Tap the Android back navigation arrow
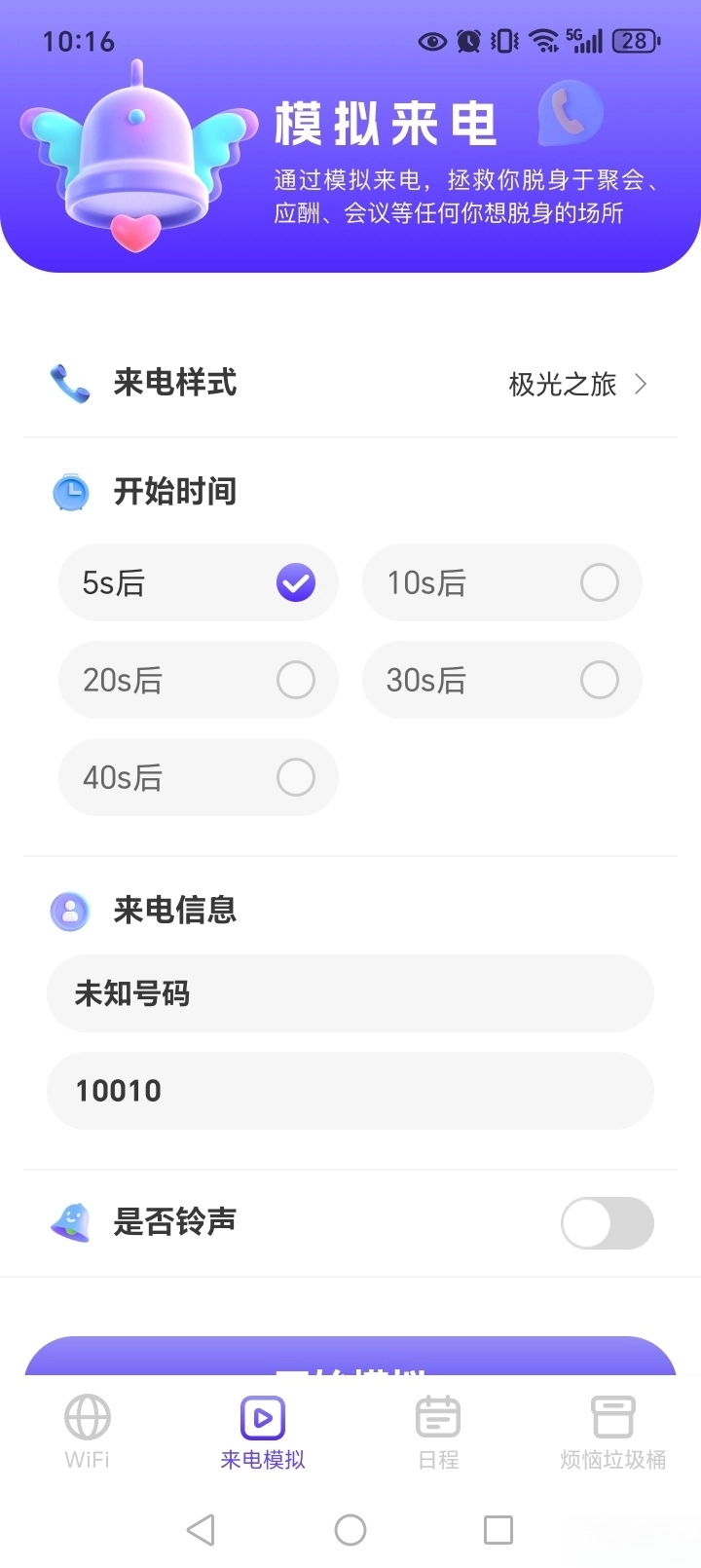701x1568 pixels. point(202,1529)
